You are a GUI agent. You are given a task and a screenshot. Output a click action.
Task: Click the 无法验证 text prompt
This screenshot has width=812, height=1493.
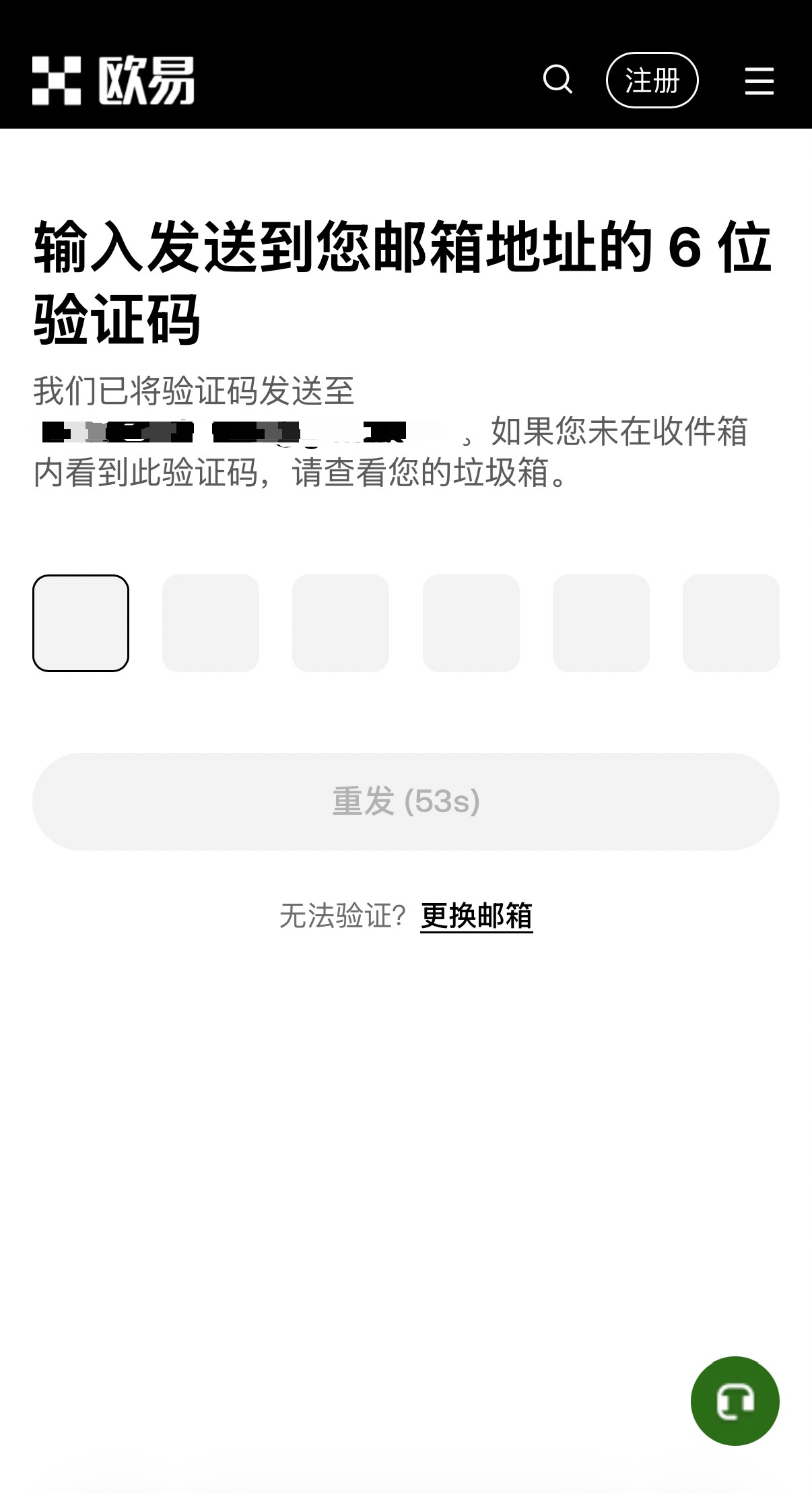342,915
